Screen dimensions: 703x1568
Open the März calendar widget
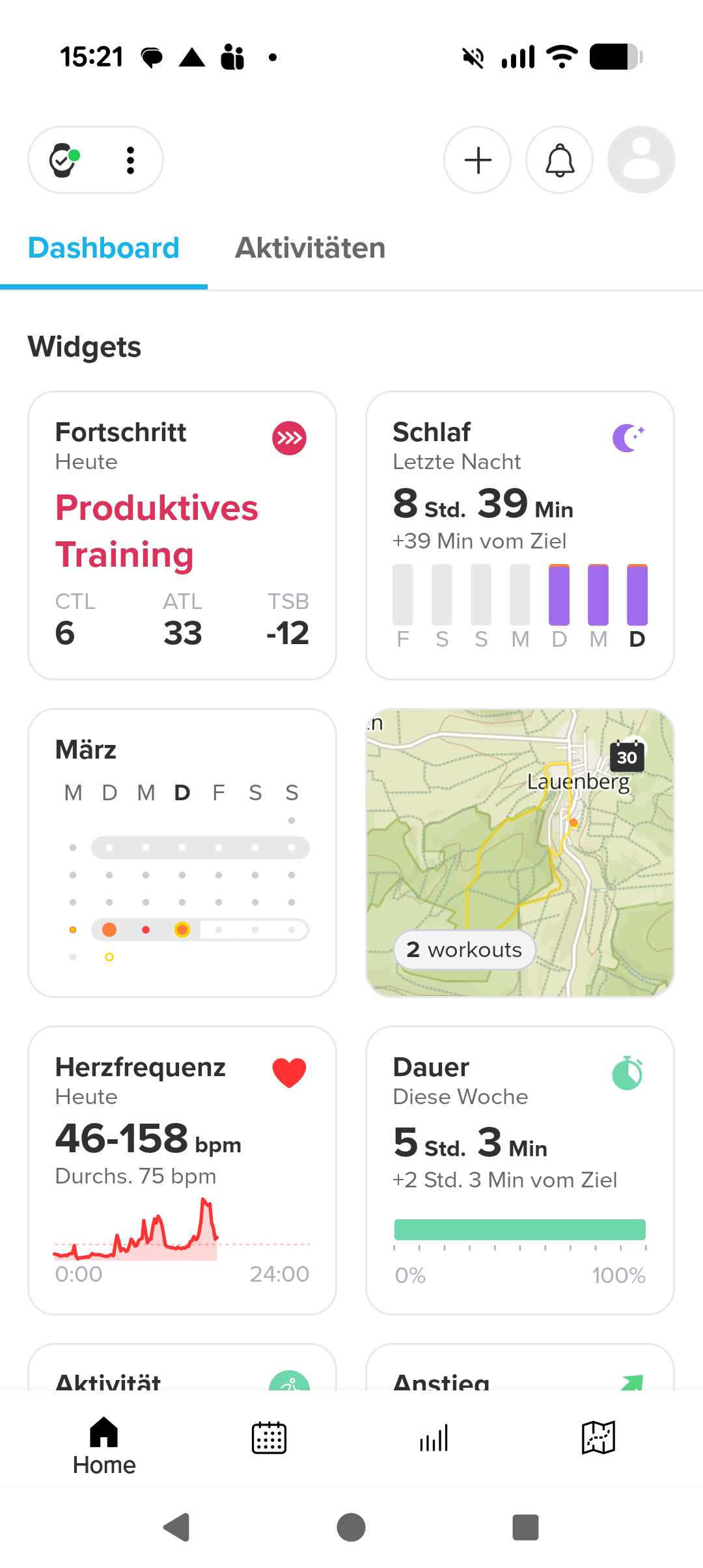pyautogui.click(x=182, y=852)
